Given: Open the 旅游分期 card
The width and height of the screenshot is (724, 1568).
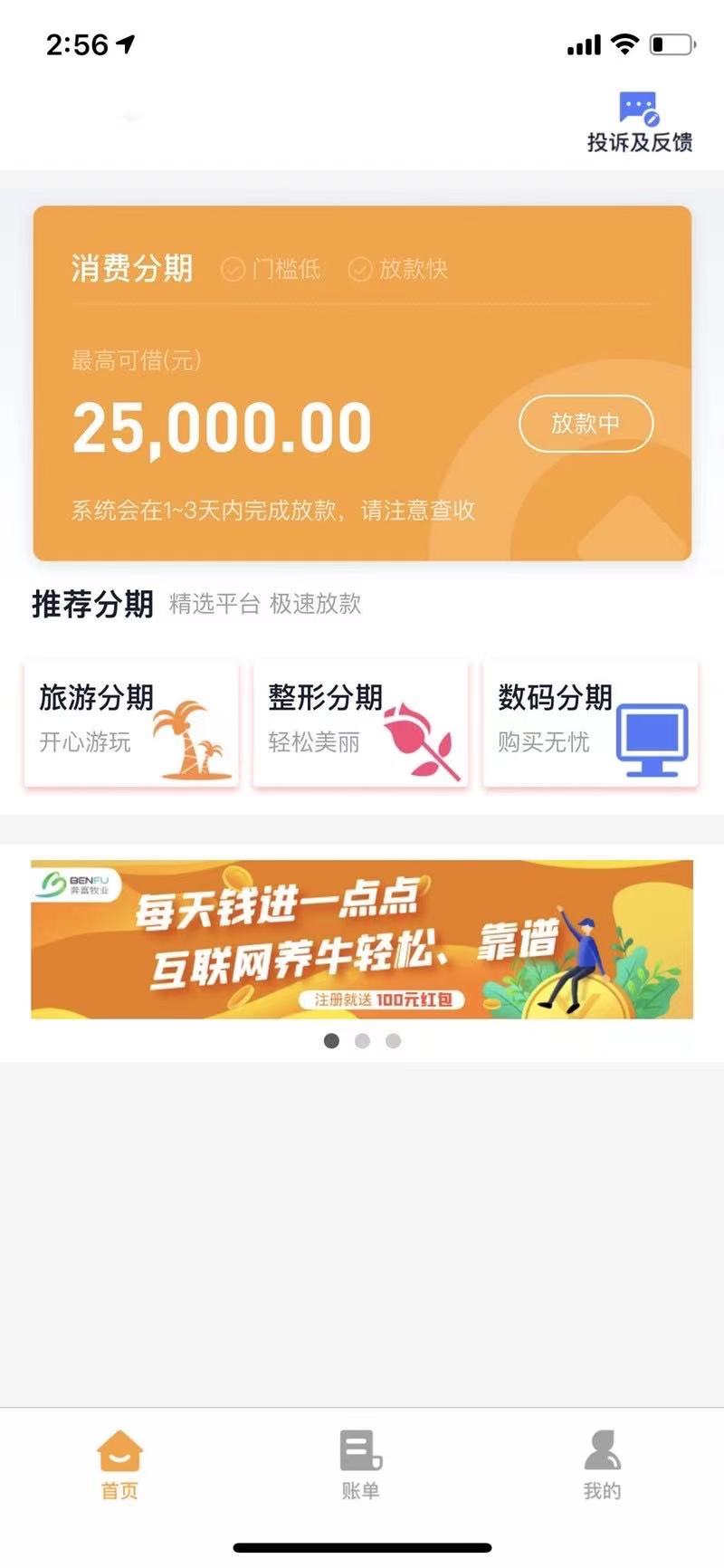Looking at the screenshot, I should point(131,724).
